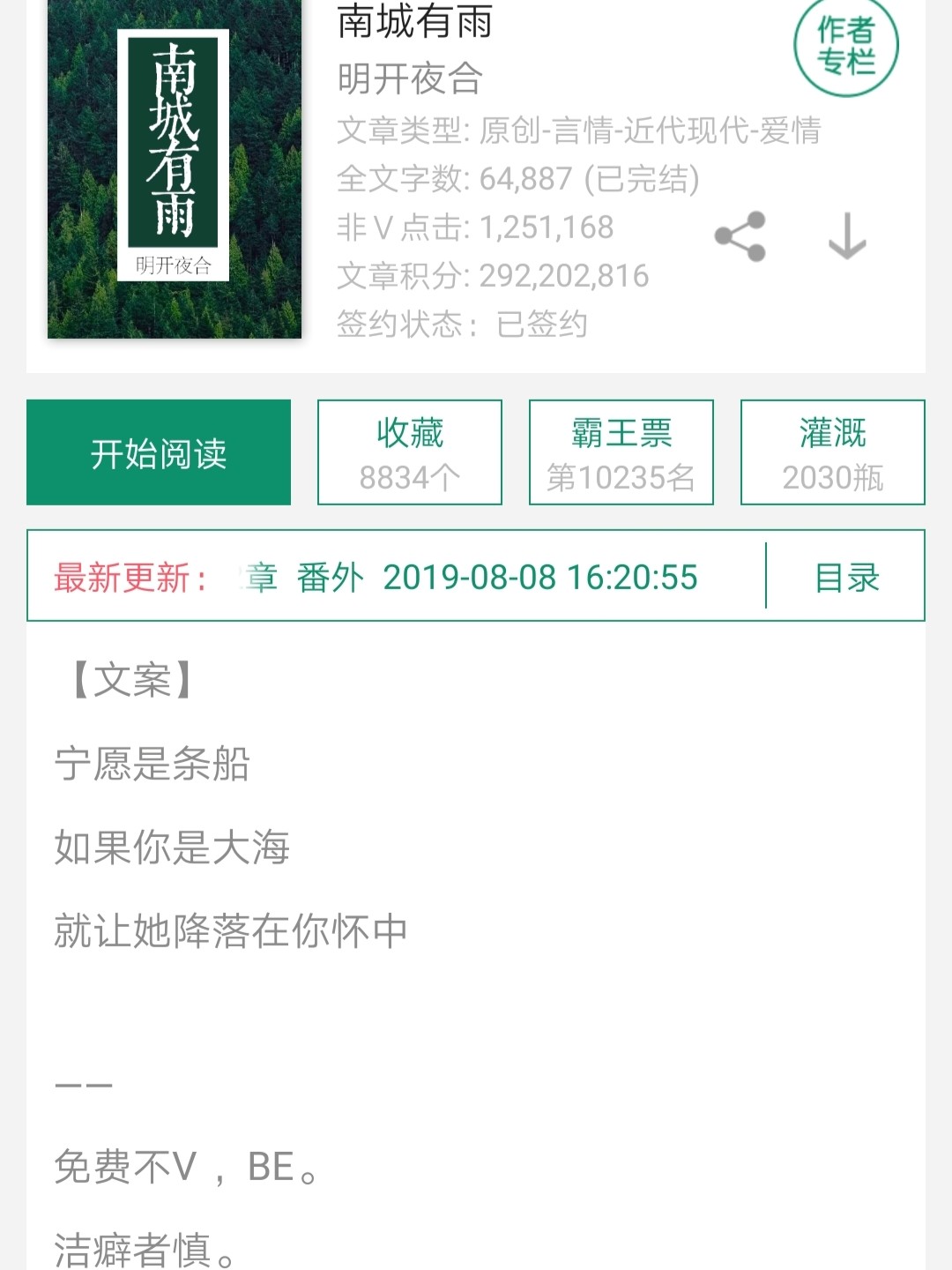Tap the 霸王票 ranking item

[x=620, y=452]
